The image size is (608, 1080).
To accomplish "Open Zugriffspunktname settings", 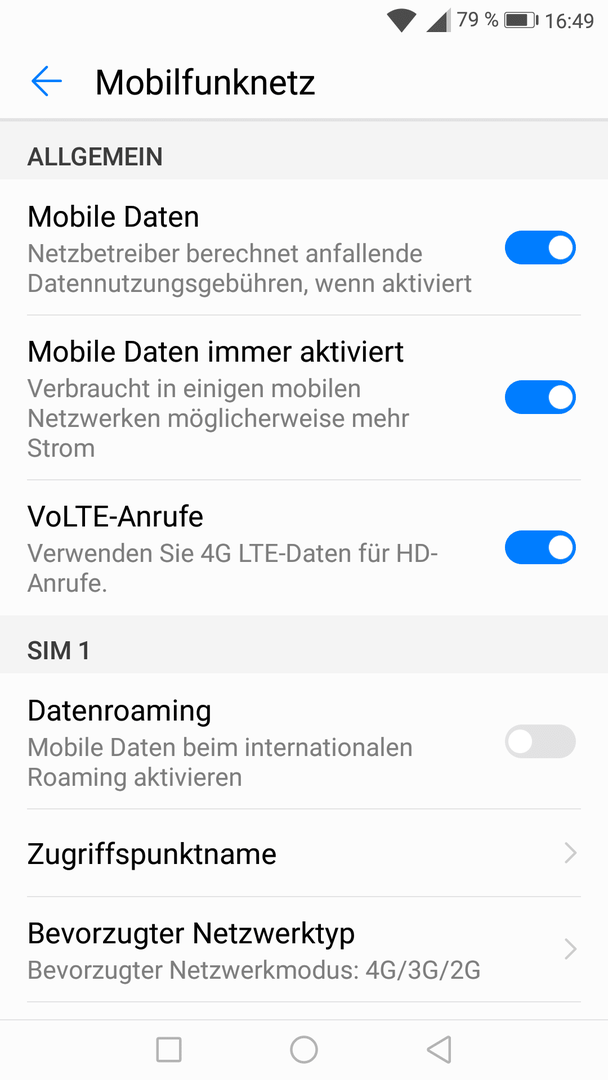I will (304, 853).
